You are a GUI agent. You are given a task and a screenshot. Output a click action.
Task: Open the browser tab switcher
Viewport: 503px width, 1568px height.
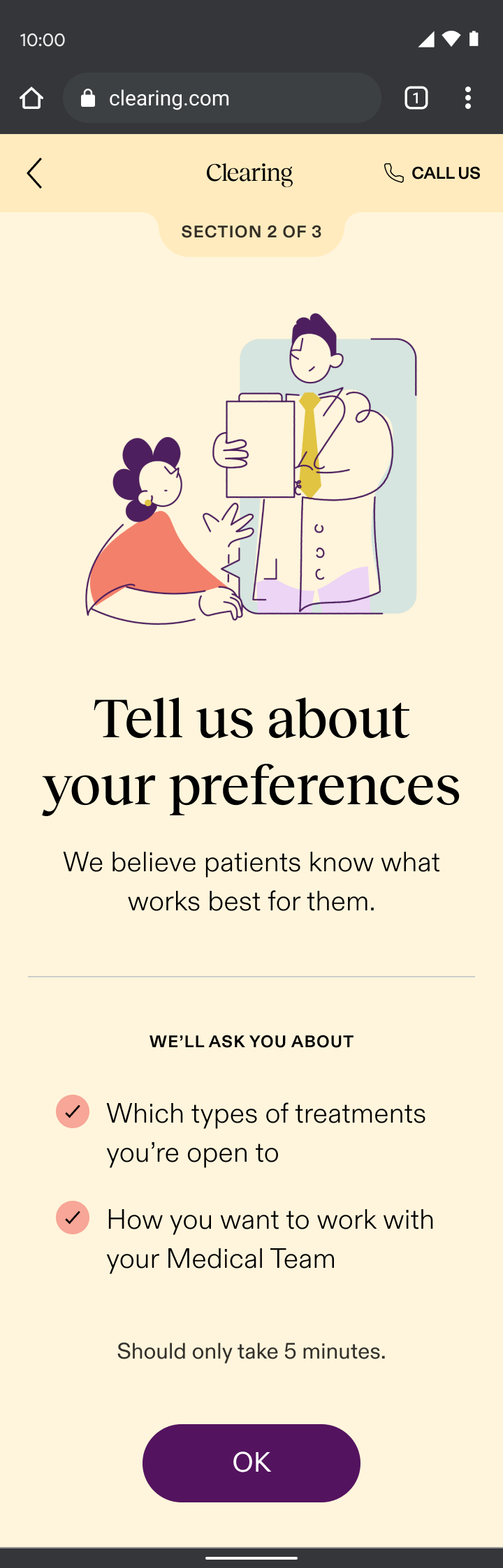(416, 98)
